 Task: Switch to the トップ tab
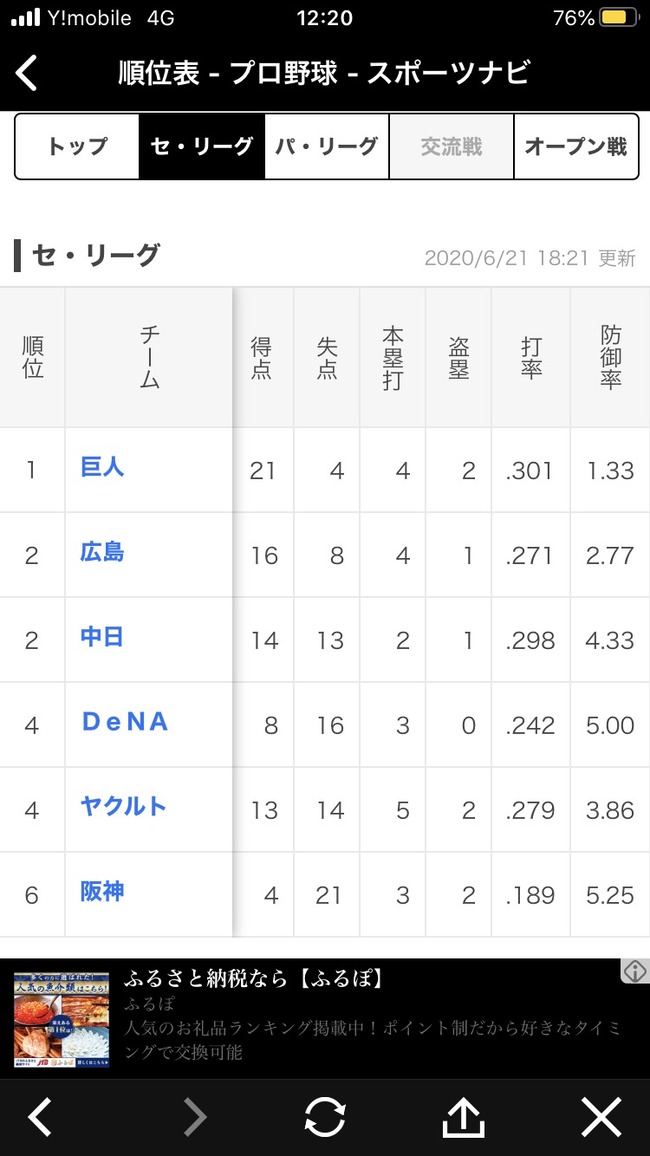[77, 146]
